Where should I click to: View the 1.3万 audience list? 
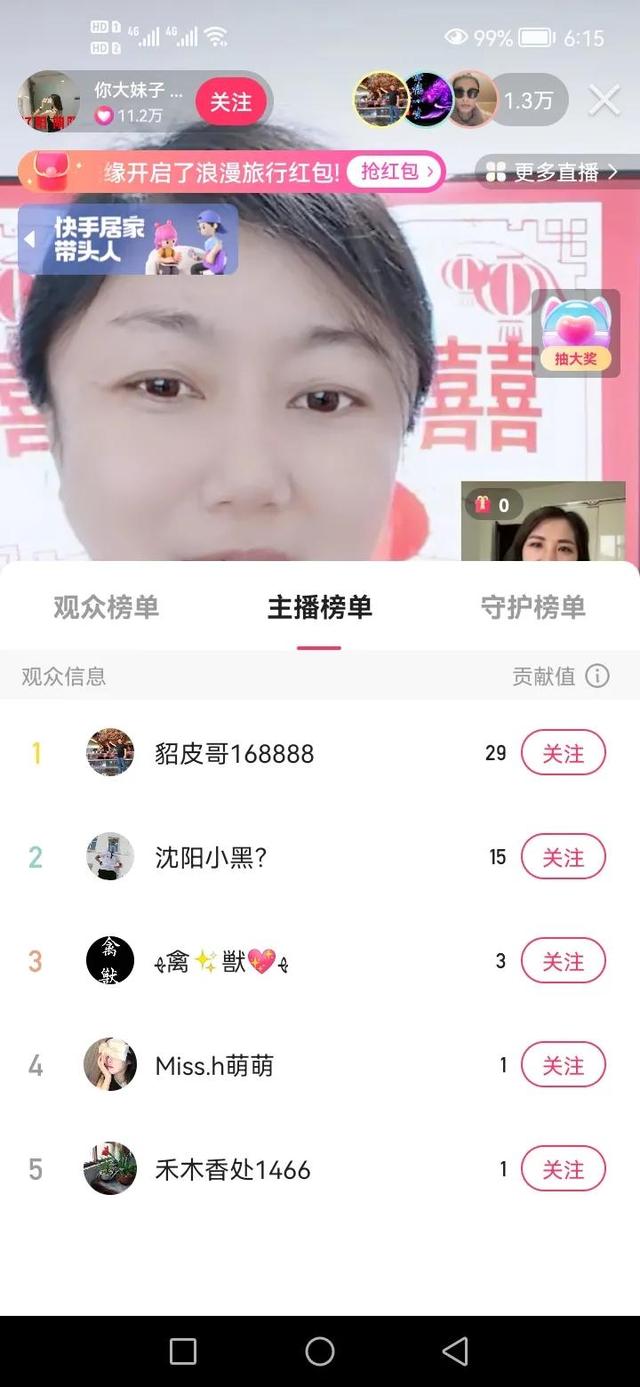[528, 101]
